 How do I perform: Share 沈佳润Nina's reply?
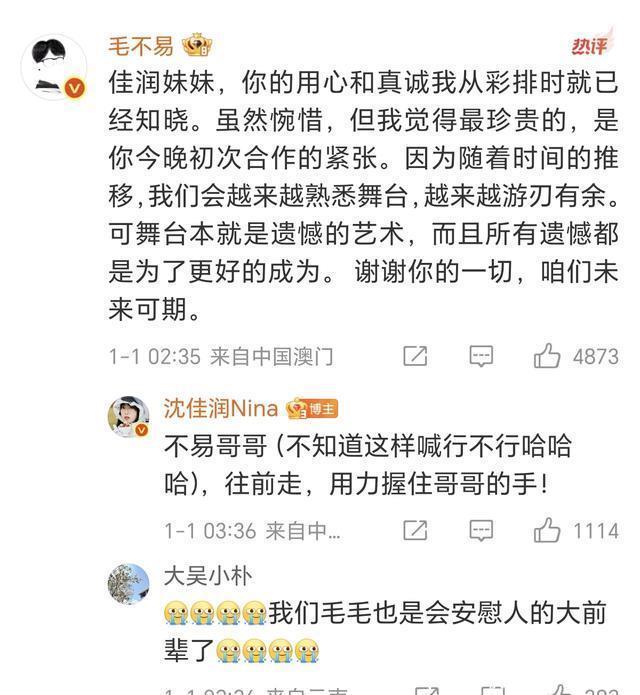tap(414, 529)
